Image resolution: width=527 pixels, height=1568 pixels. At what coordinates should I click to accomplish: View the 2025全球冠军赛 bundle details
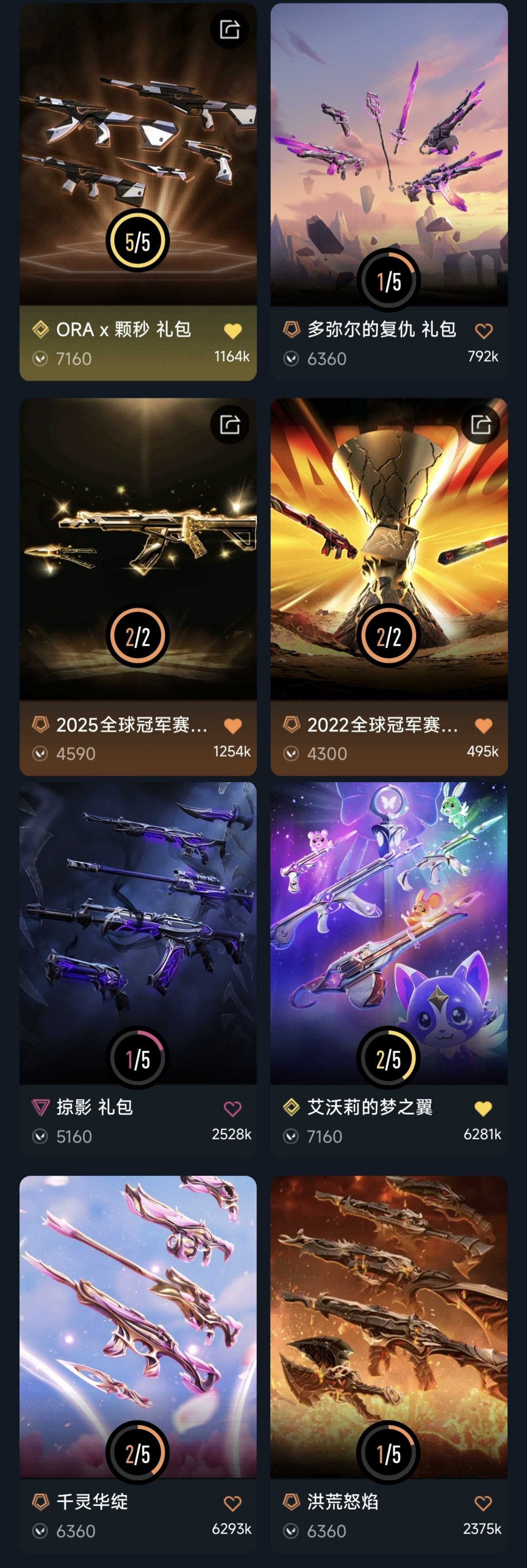point(138,587)
